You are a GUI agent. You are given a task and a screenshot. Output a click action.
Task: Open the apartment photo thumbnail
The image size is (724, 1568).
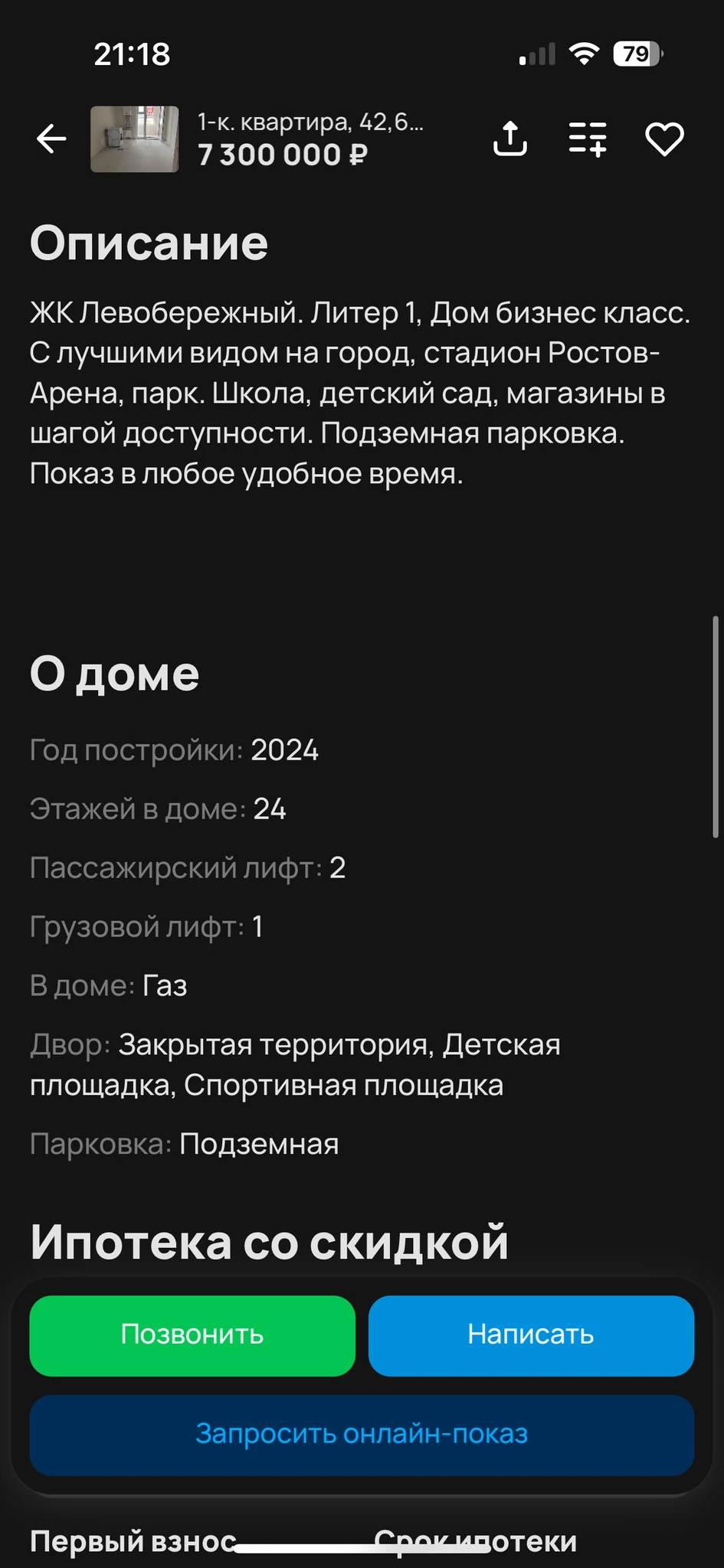[135, 139]
